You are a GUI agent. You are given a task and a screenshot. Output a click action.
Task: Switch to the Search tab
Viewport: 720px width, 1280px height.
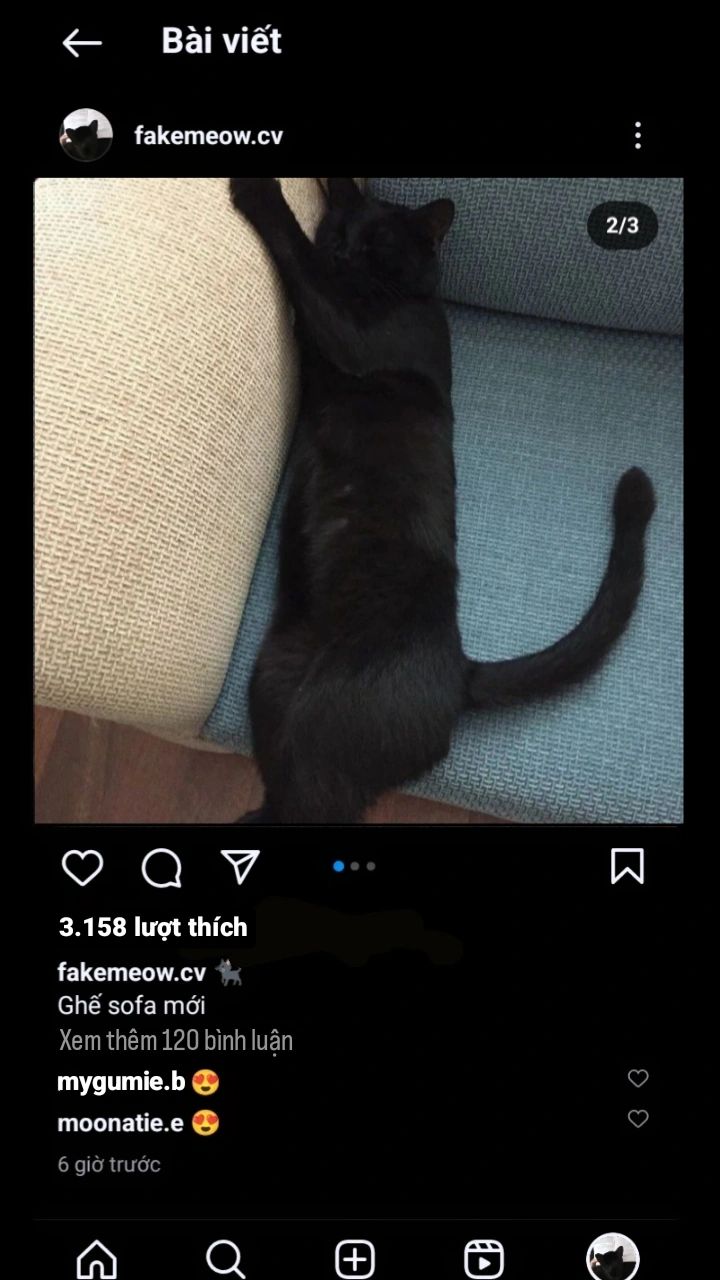click(225, 1258)
